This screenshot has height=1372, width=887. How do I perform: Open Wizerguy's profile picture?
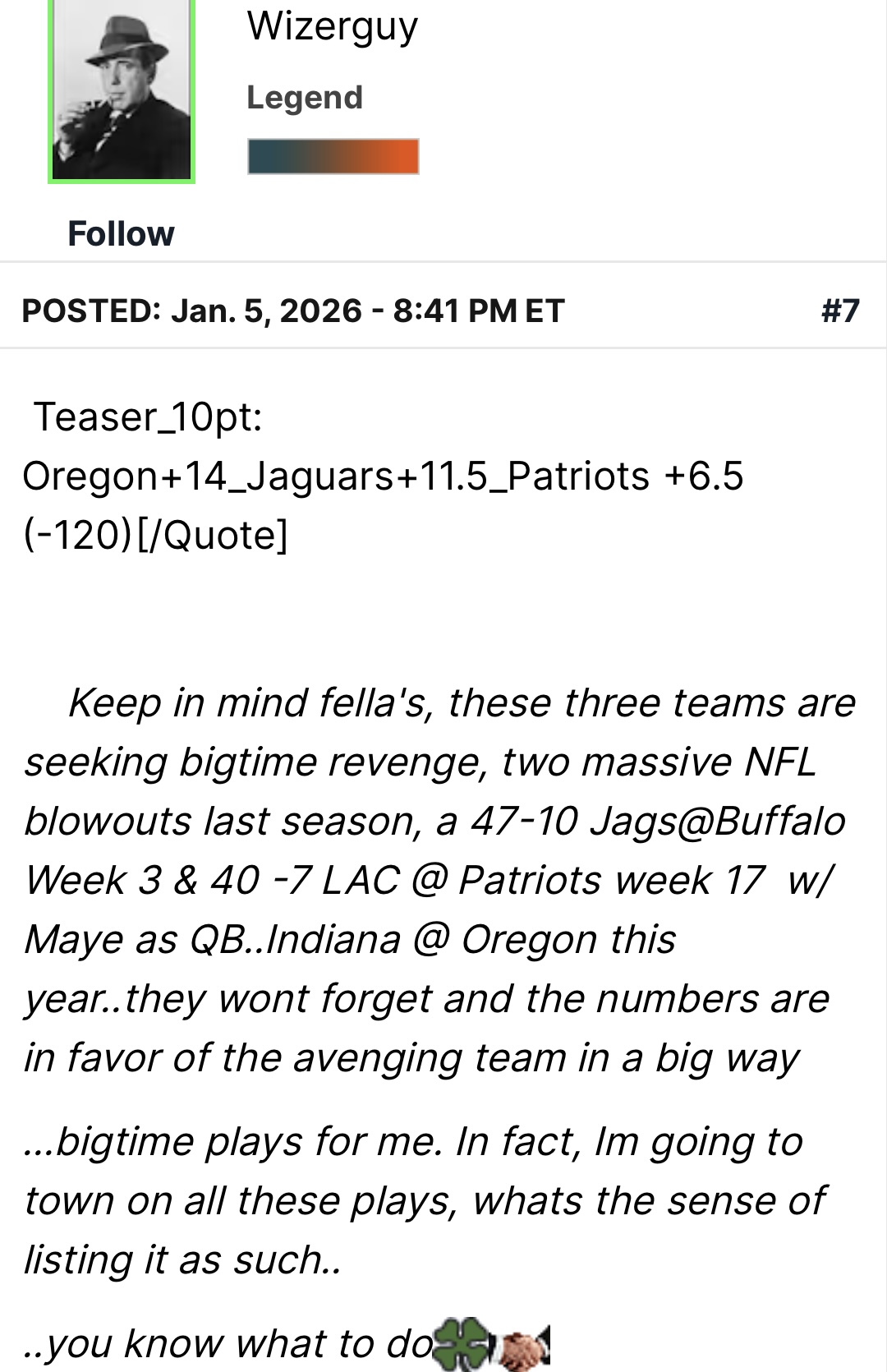point(122,90)
